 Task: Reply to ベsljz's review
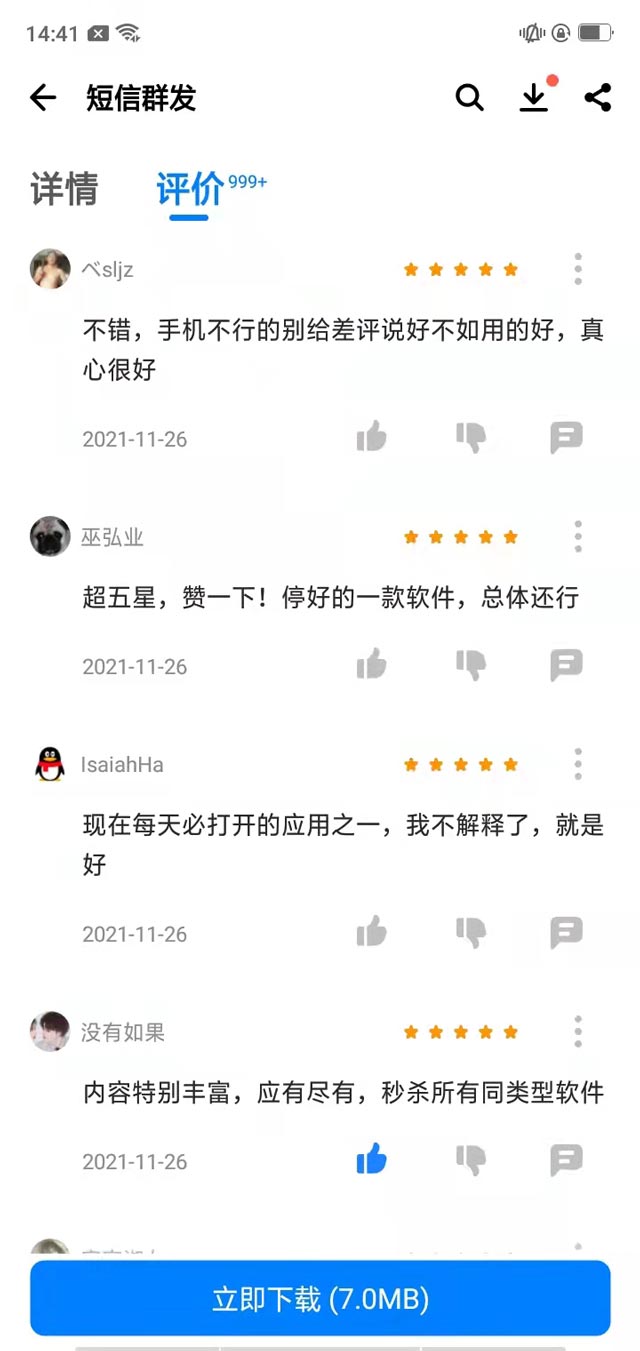(566, 437)
